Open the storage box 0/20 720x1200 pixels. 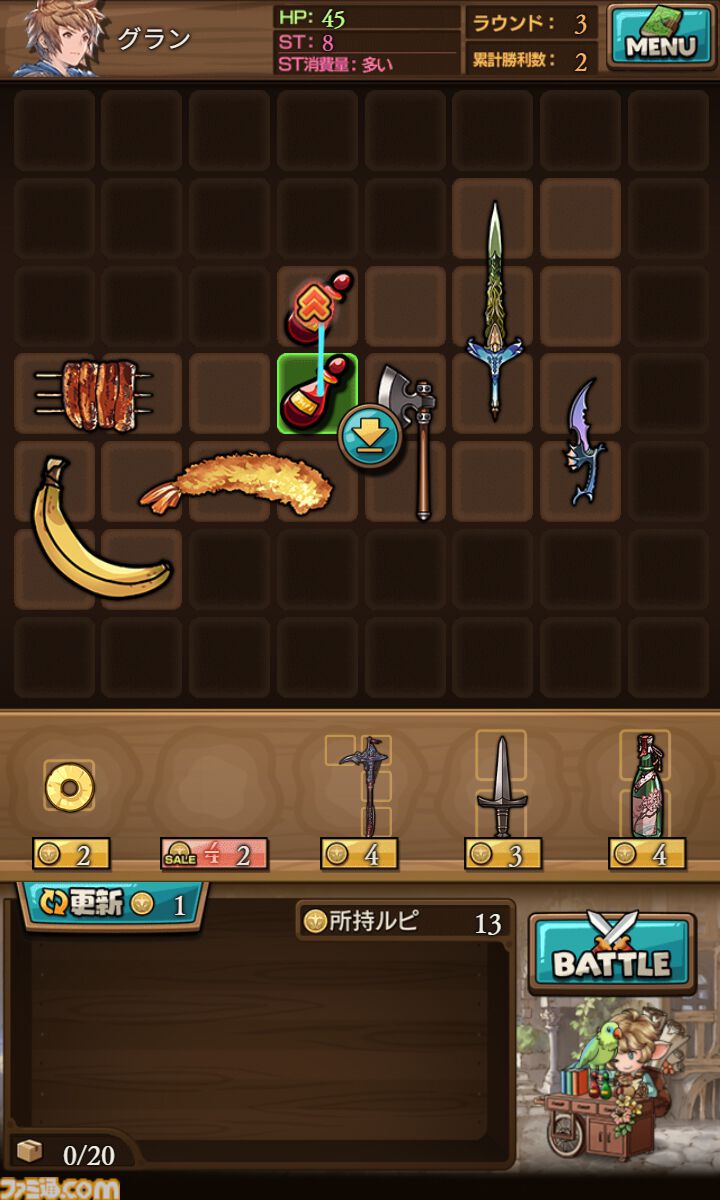tap(65, 1154)
